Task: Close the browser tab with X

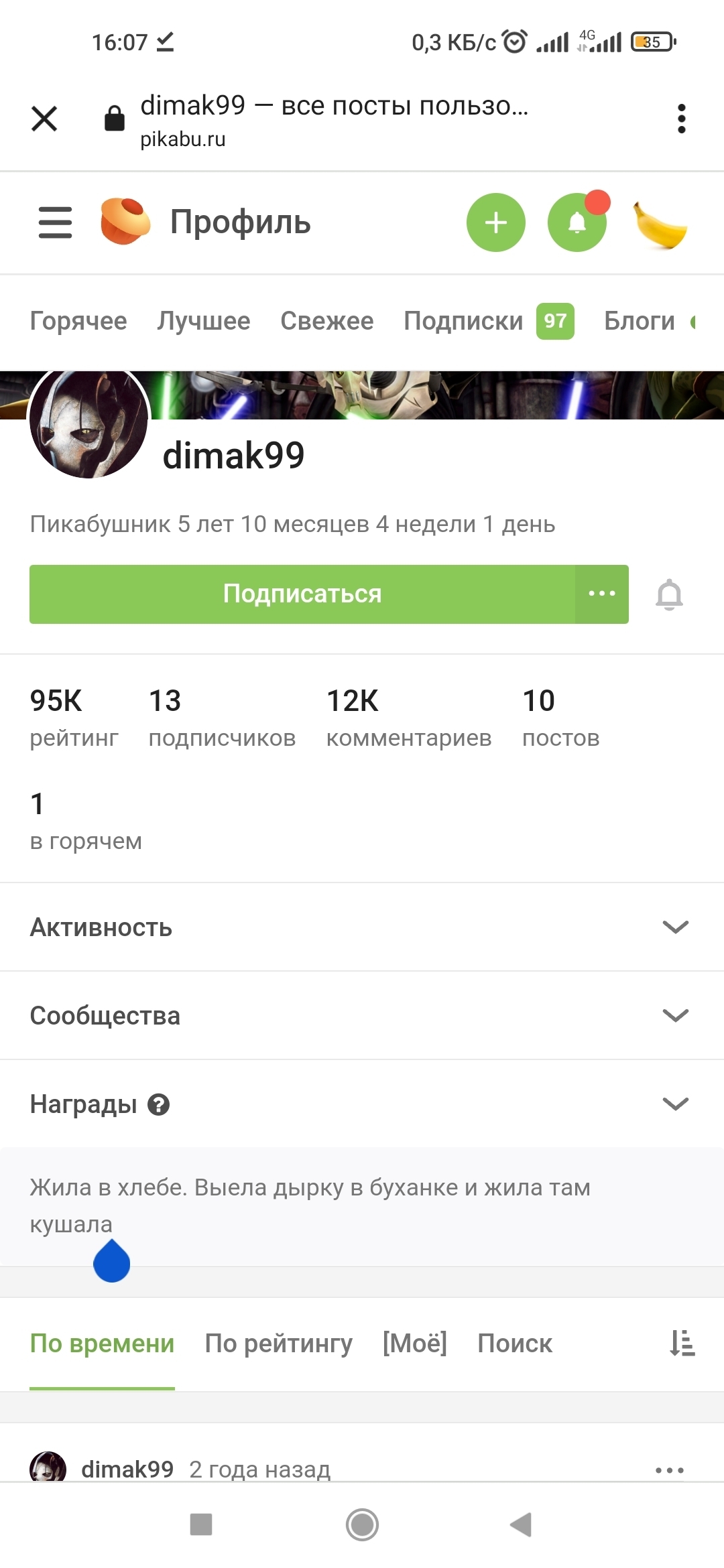Action: [44, 119]
